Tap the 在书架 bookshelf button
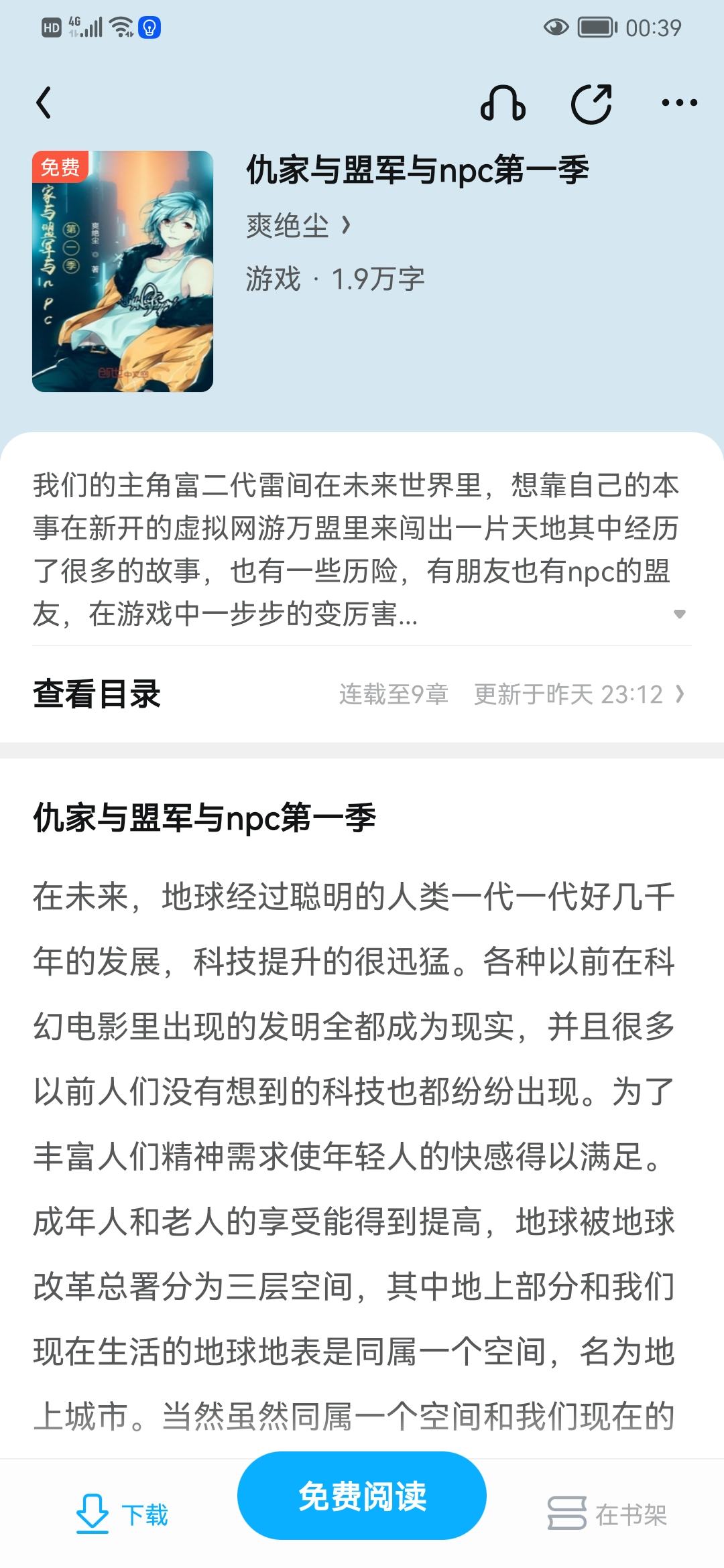This screenshot has height=1568, width=724. coord(607,1514)
